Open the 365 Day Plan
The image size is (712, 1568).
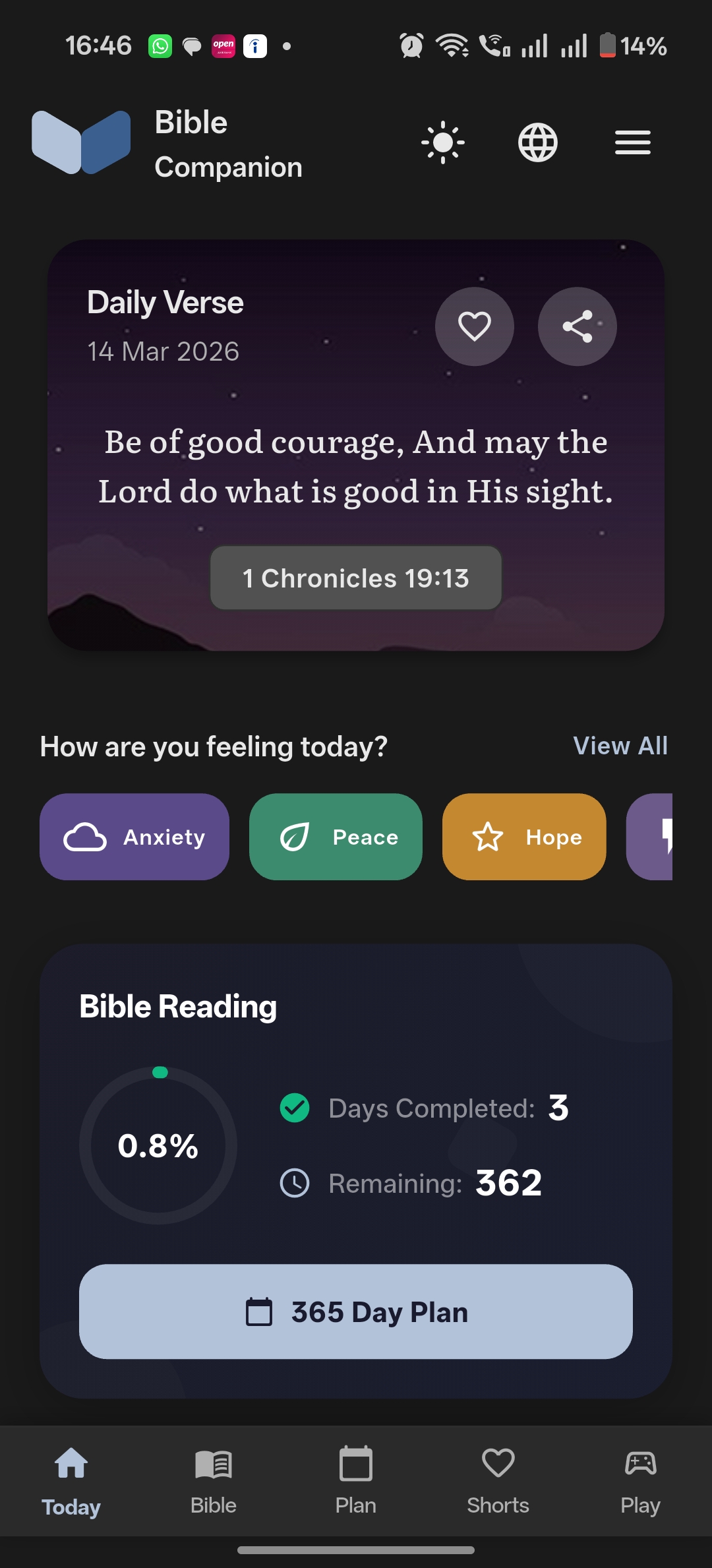point(355,1311)
